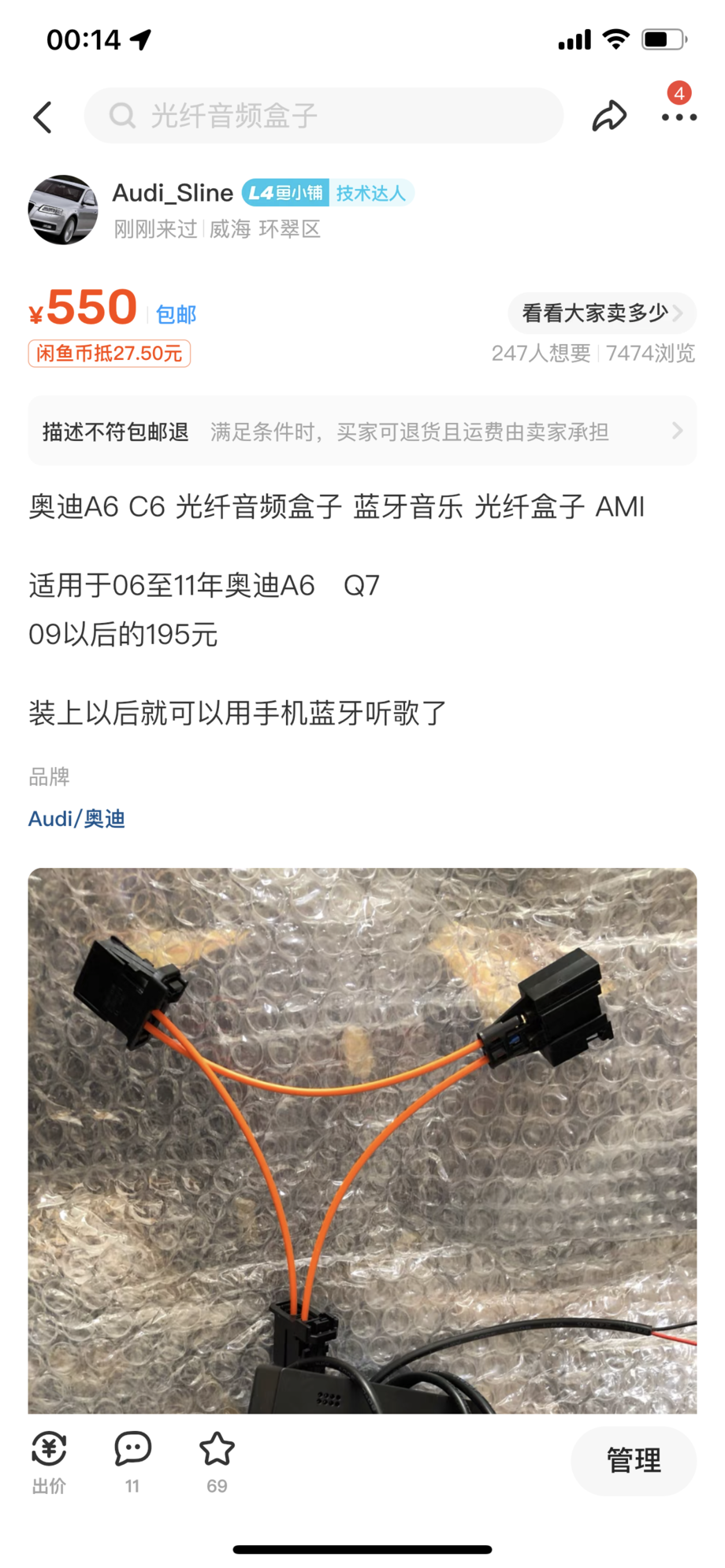Viewport: 725px width, 1568px height.
Task: Open the Audi/奥迪 brand link
Action: 77,819
